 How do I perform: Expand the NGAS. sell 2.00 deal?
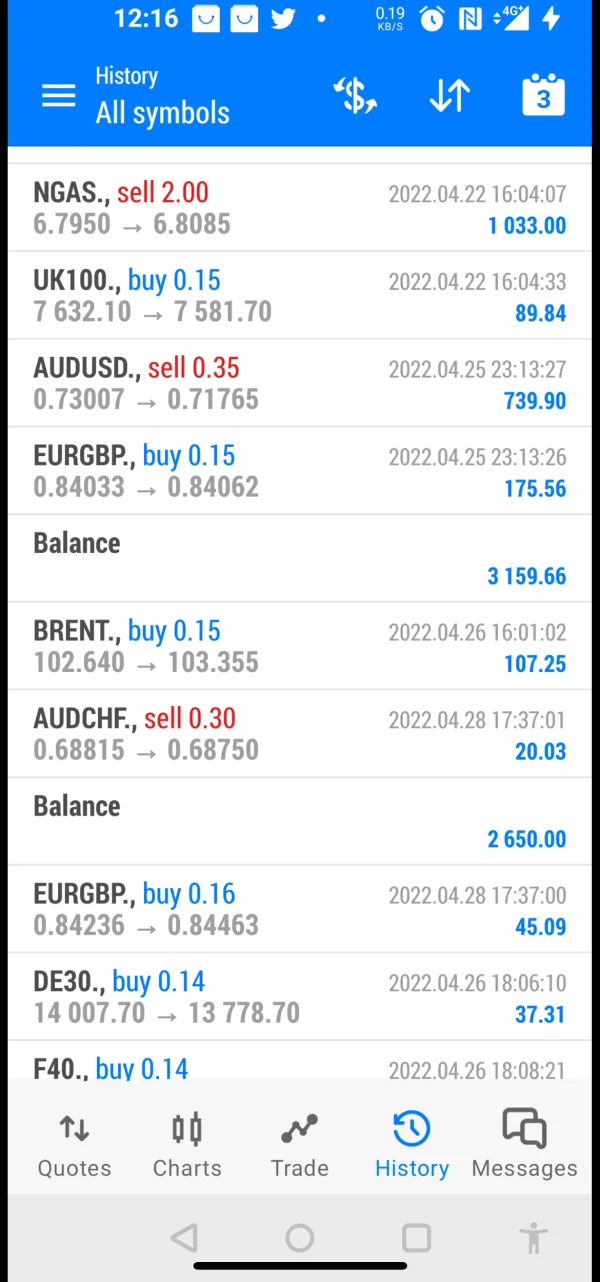[x=299, y=208]
